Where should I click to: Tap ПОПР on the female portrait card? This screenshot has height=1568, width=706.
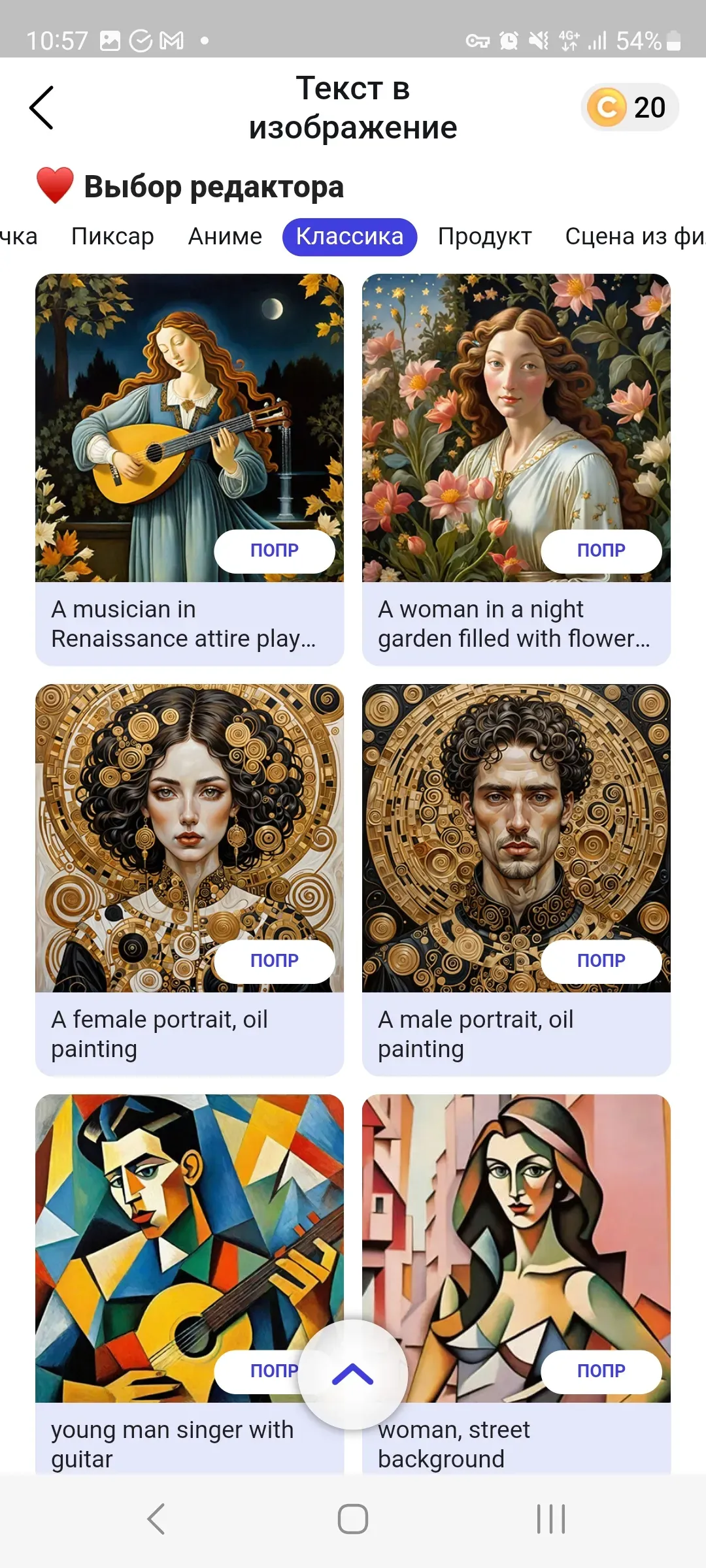[x=274, y=961]
